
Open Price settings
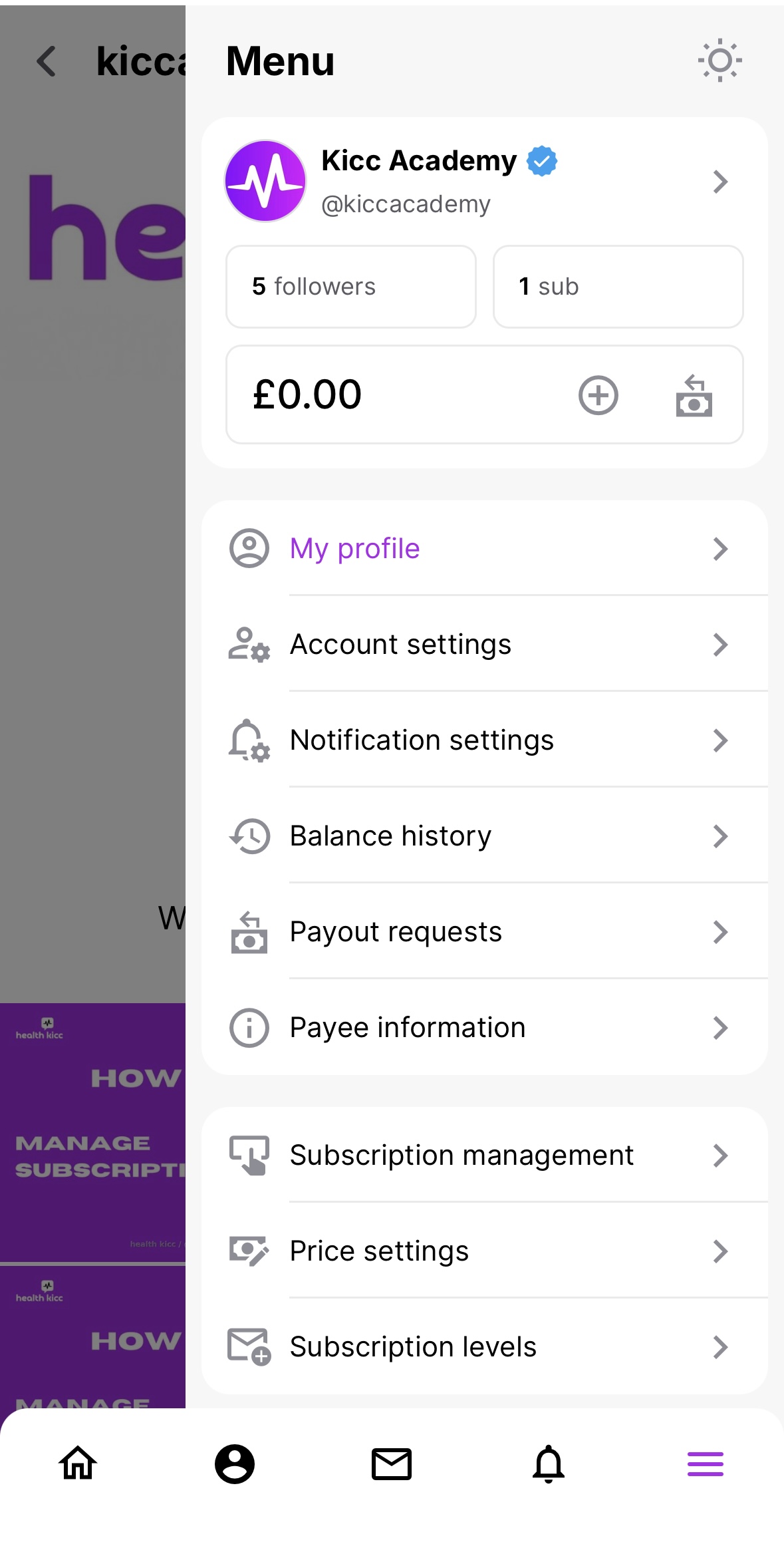click(x=484, y=1251)
